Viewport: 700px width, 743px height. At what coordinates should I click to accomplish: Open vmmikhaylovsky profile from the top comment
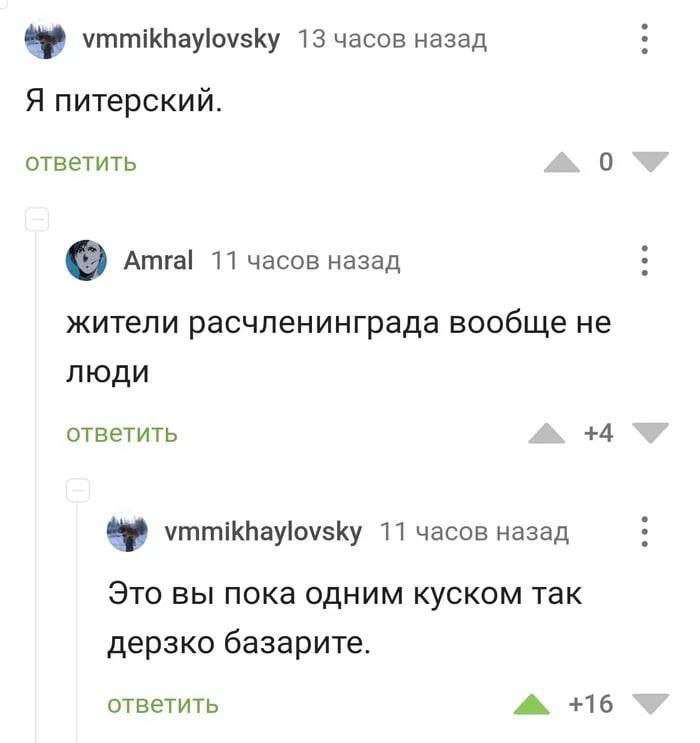pos(180,39)
